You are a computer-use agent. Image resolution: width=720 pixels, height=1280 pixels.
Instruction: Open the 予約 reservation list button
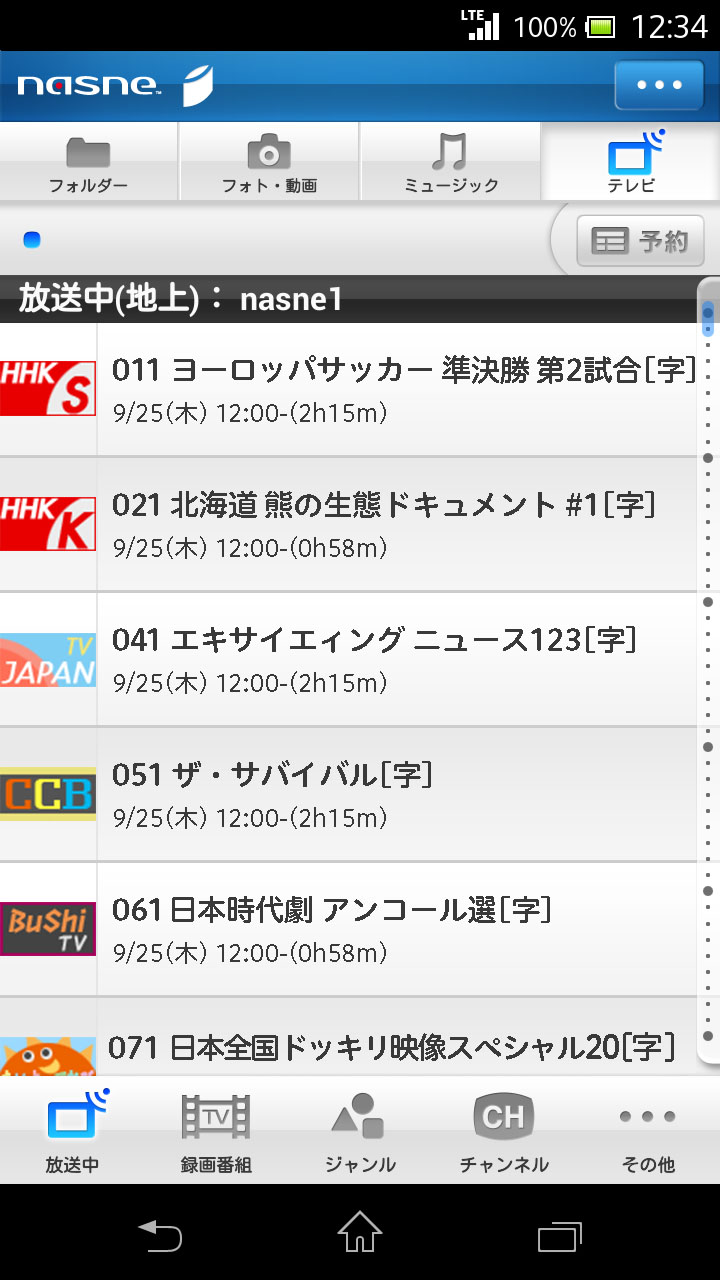(x=640, y=242)
